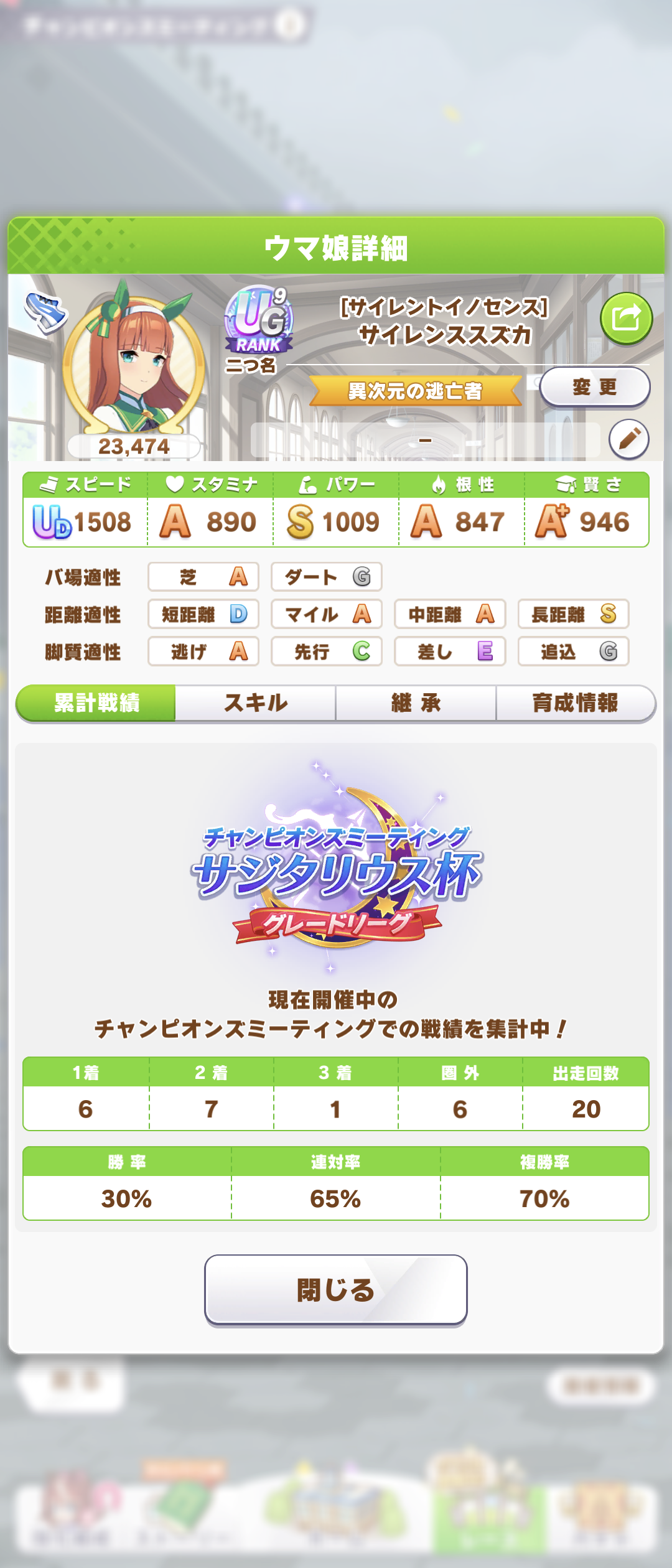The height and width of the screenshot is (1568, 672).
Task: Tap the running shoe icon beside the portrait
Action: (45, 313)
